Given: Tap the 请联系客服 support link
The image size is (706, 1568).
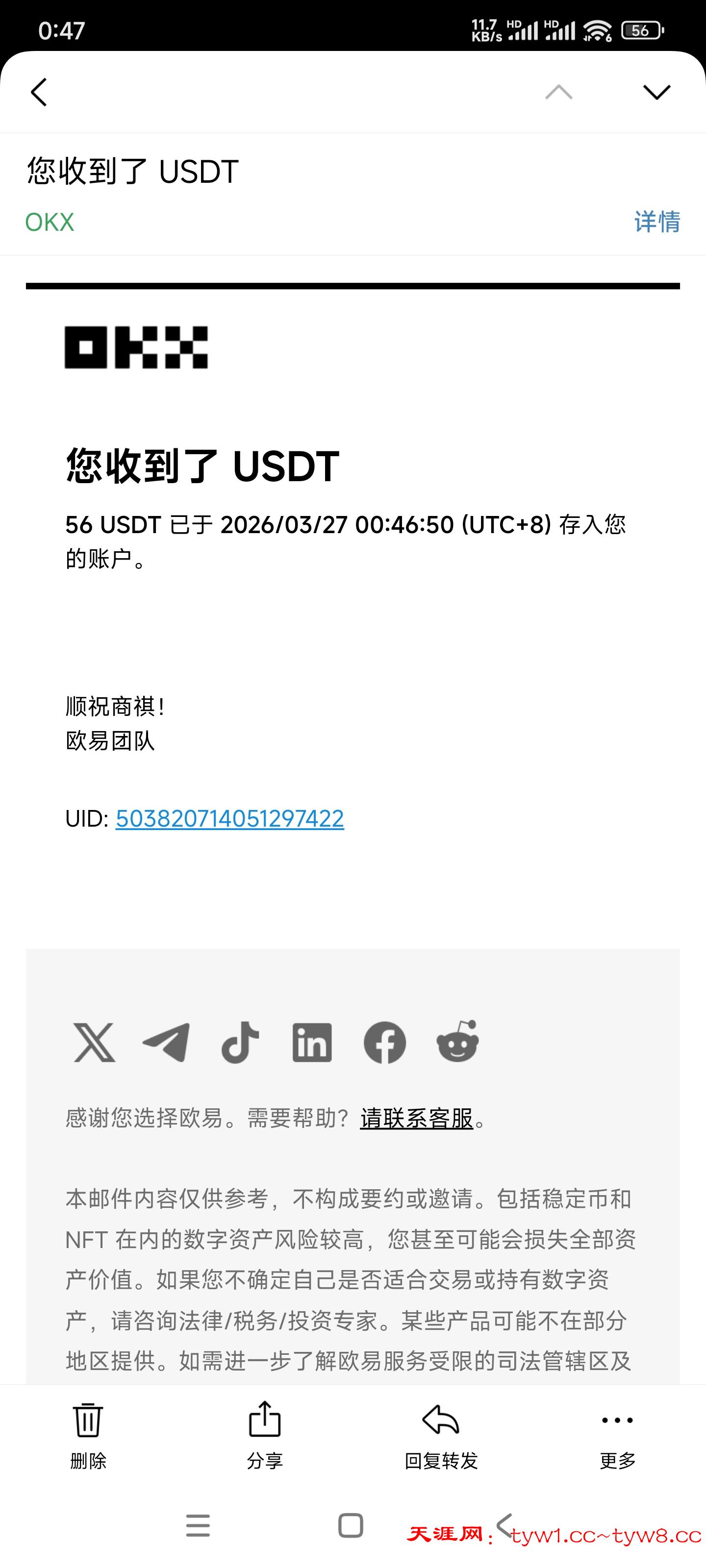Looking at the screenshot, I should [x=417, y=1119].
